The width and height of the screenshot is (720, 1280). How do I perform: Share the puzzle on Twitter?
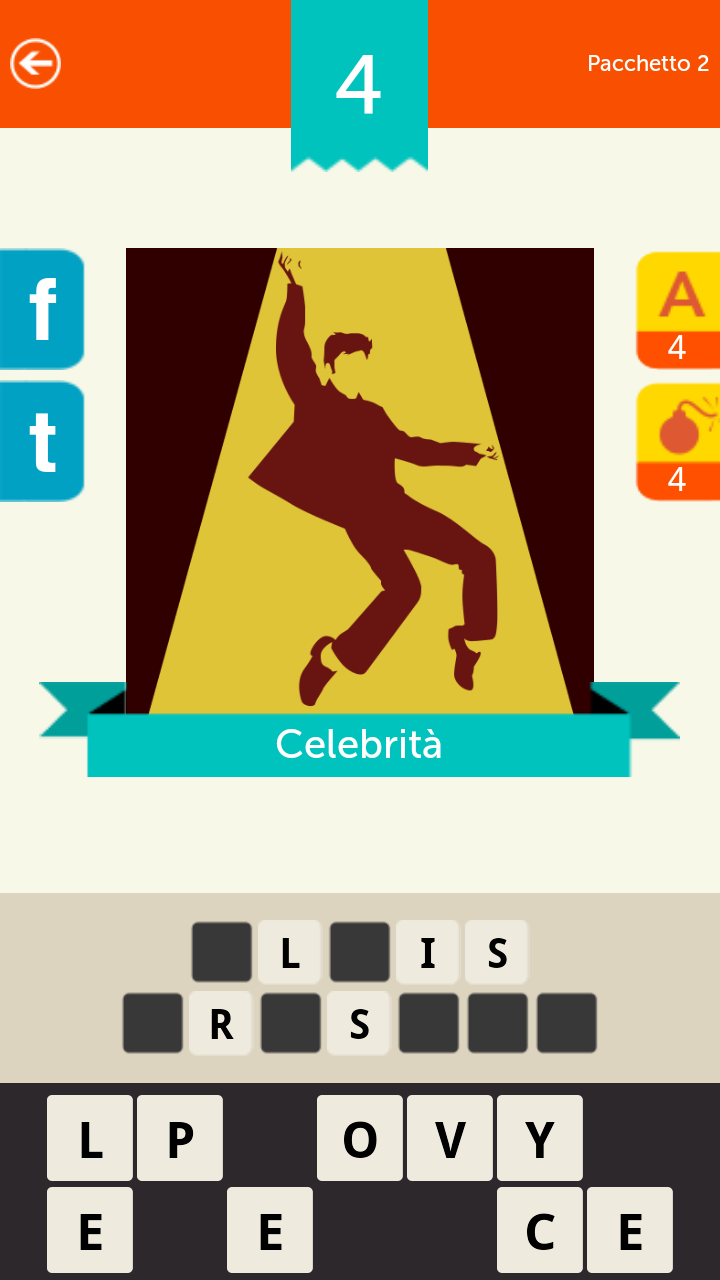click(x=42, y=441)
